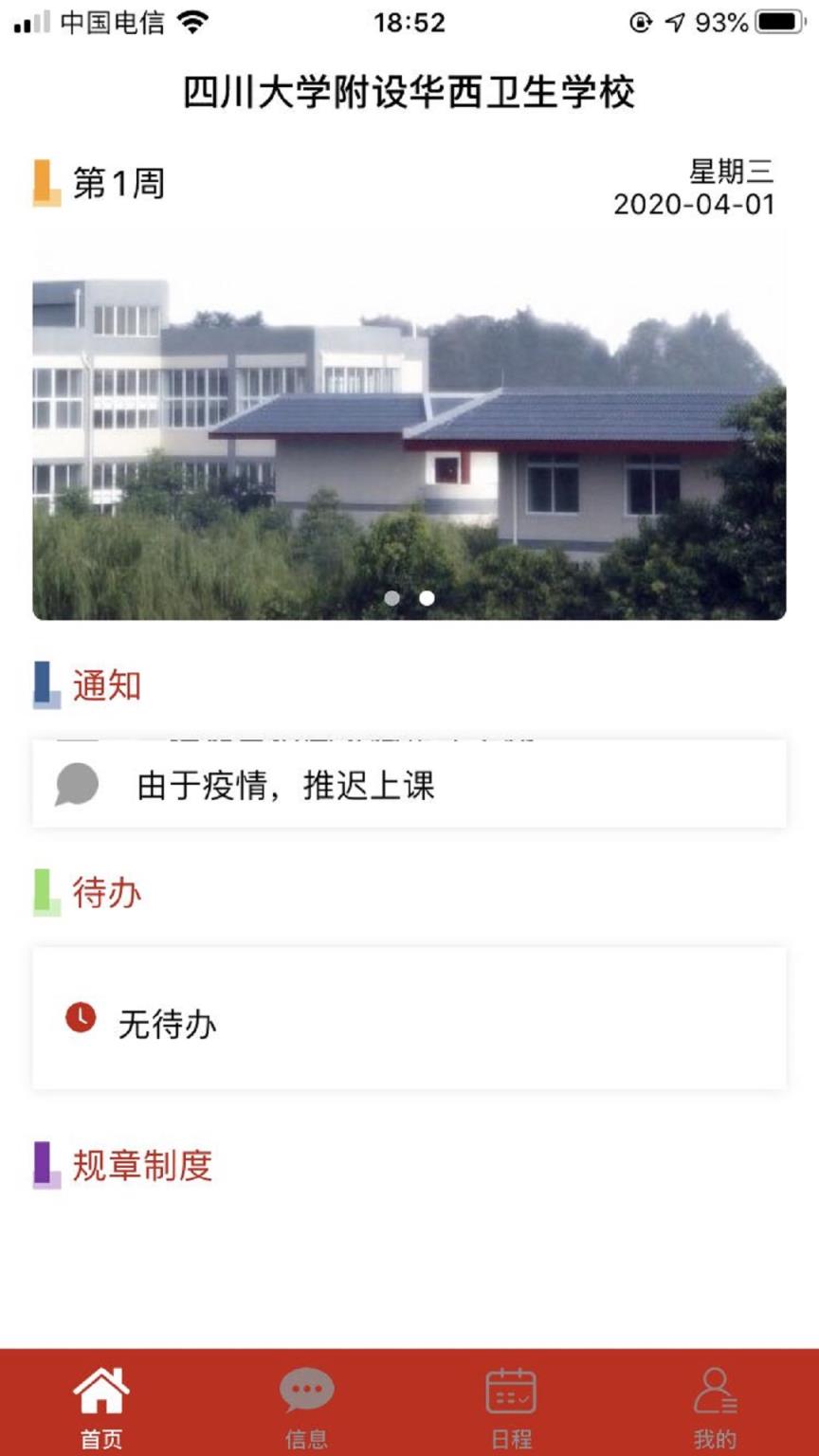
Task: Tap the green bar icon beside 待办
Action: pyautogui.click(x=45, y=891)
